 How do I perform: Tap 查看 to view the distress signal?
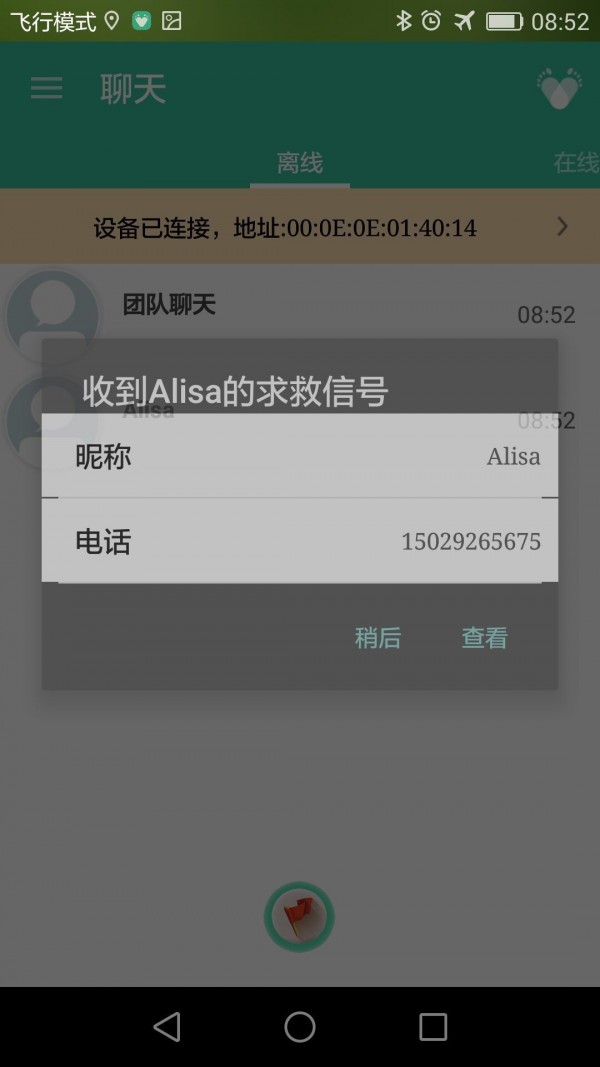(x=484, y=638)
